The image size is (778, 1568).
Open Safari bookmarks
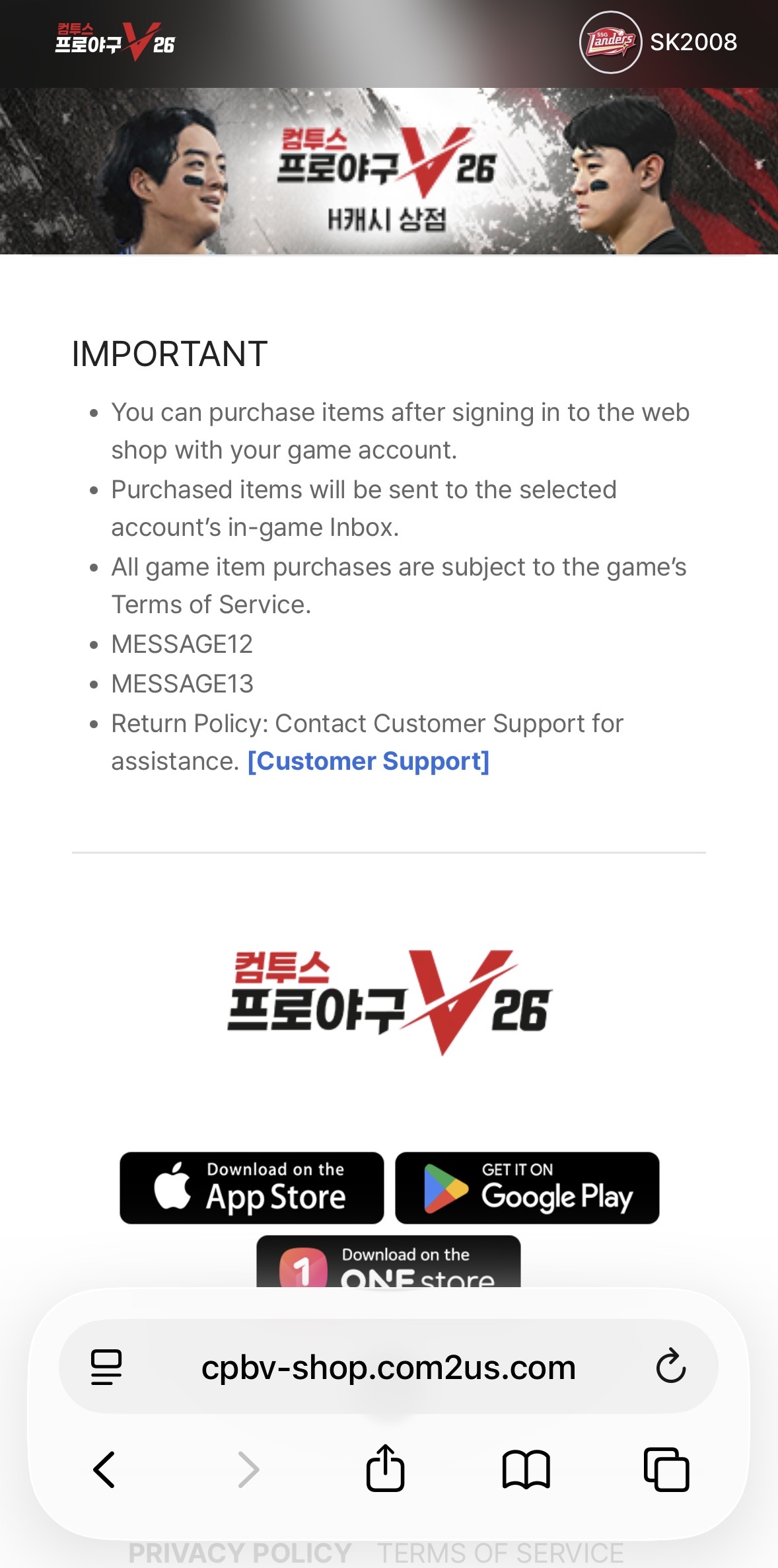point(526,1470)
